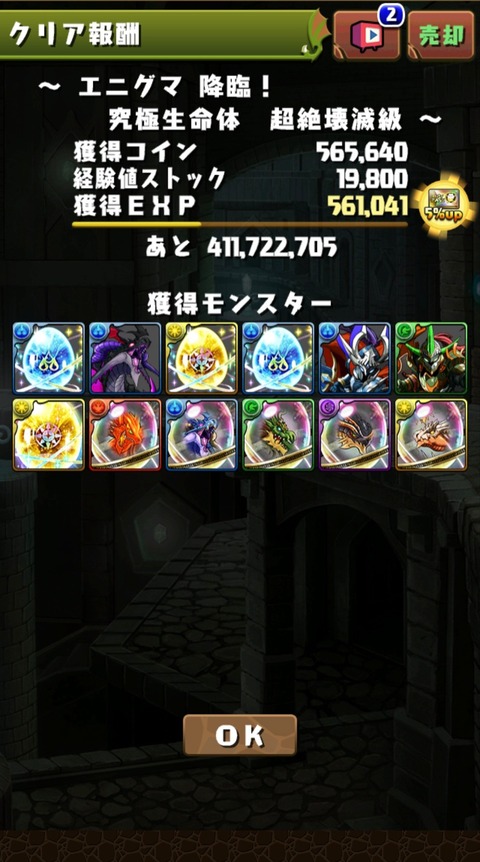Open the 売却 sell button
The height and width of the screenshot is (862, 480).
[441, 36]
